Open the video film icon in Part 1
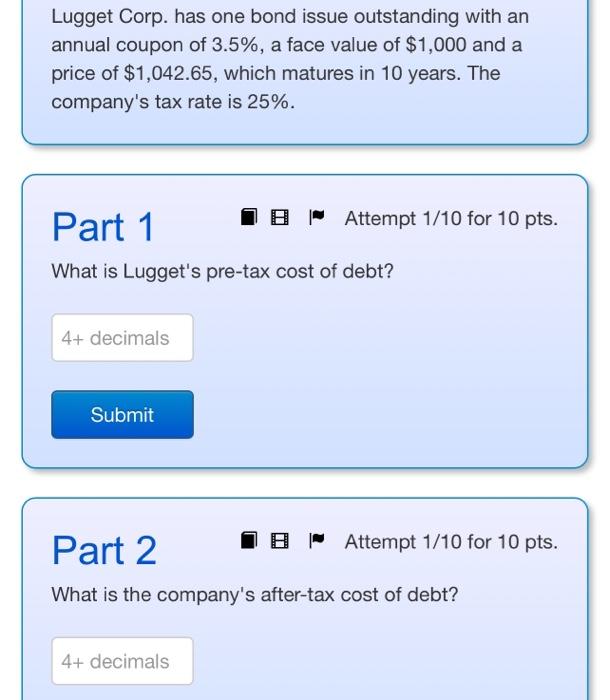Image resolution: width=610 pixels, height=700 pixels. tap(281, 217)
